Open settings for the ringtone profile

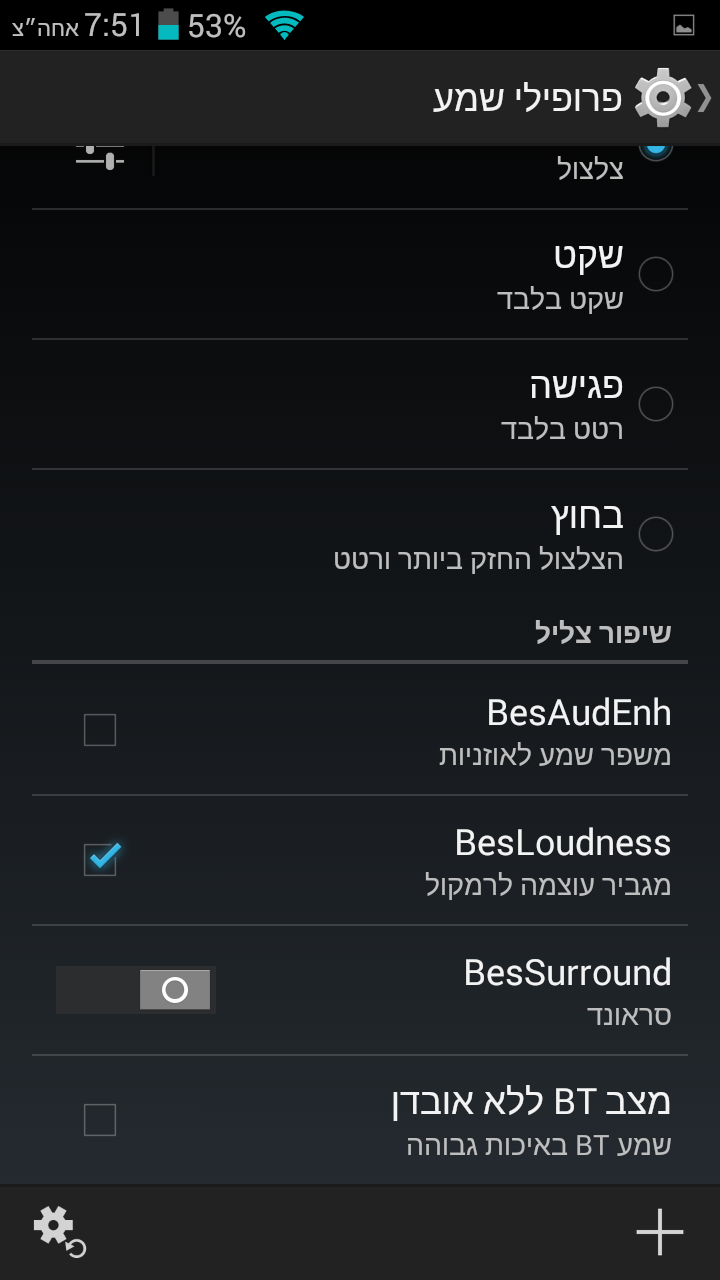point(100,158)
